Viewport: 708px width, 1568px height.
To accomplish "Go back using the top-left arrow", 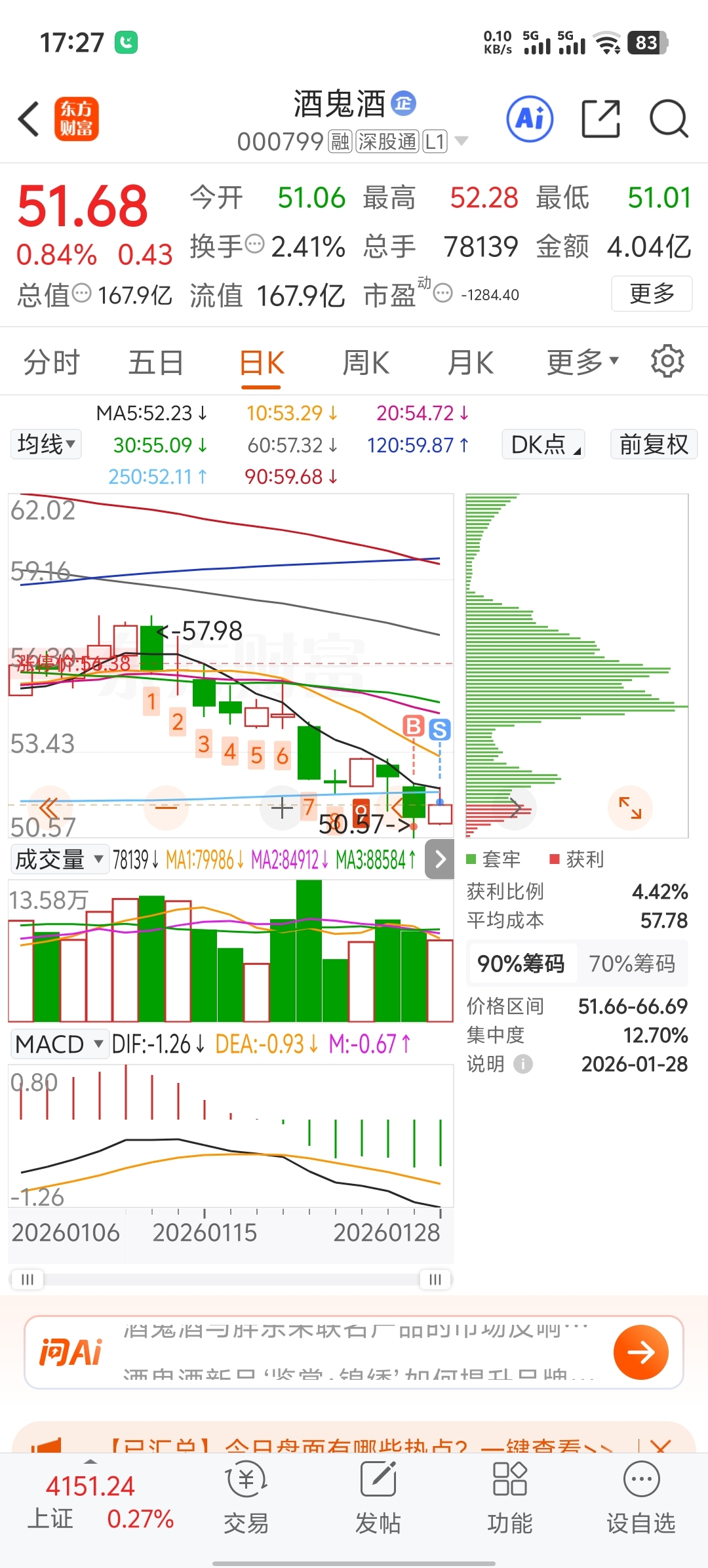I will 29,119.
